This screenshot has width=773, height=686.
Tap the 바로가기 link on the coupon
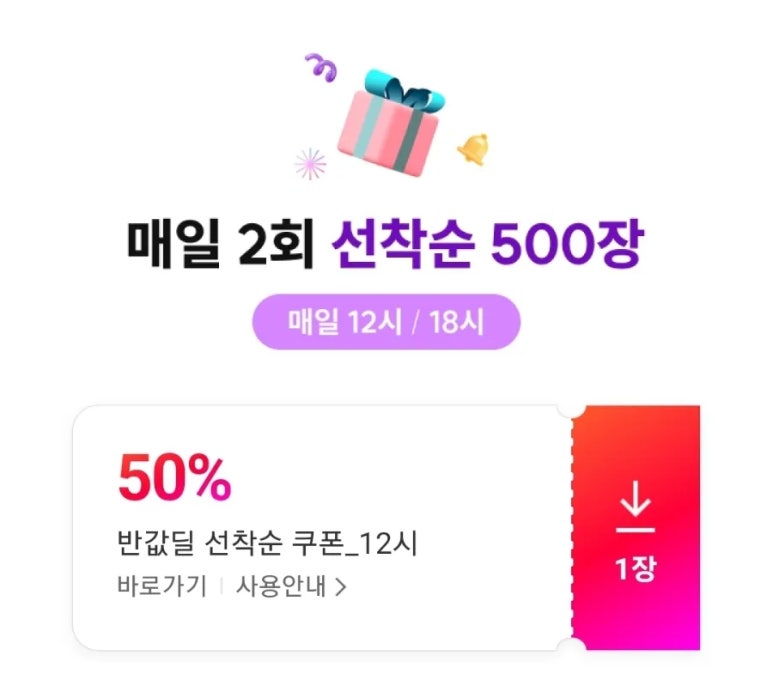(x=161, y=587)
